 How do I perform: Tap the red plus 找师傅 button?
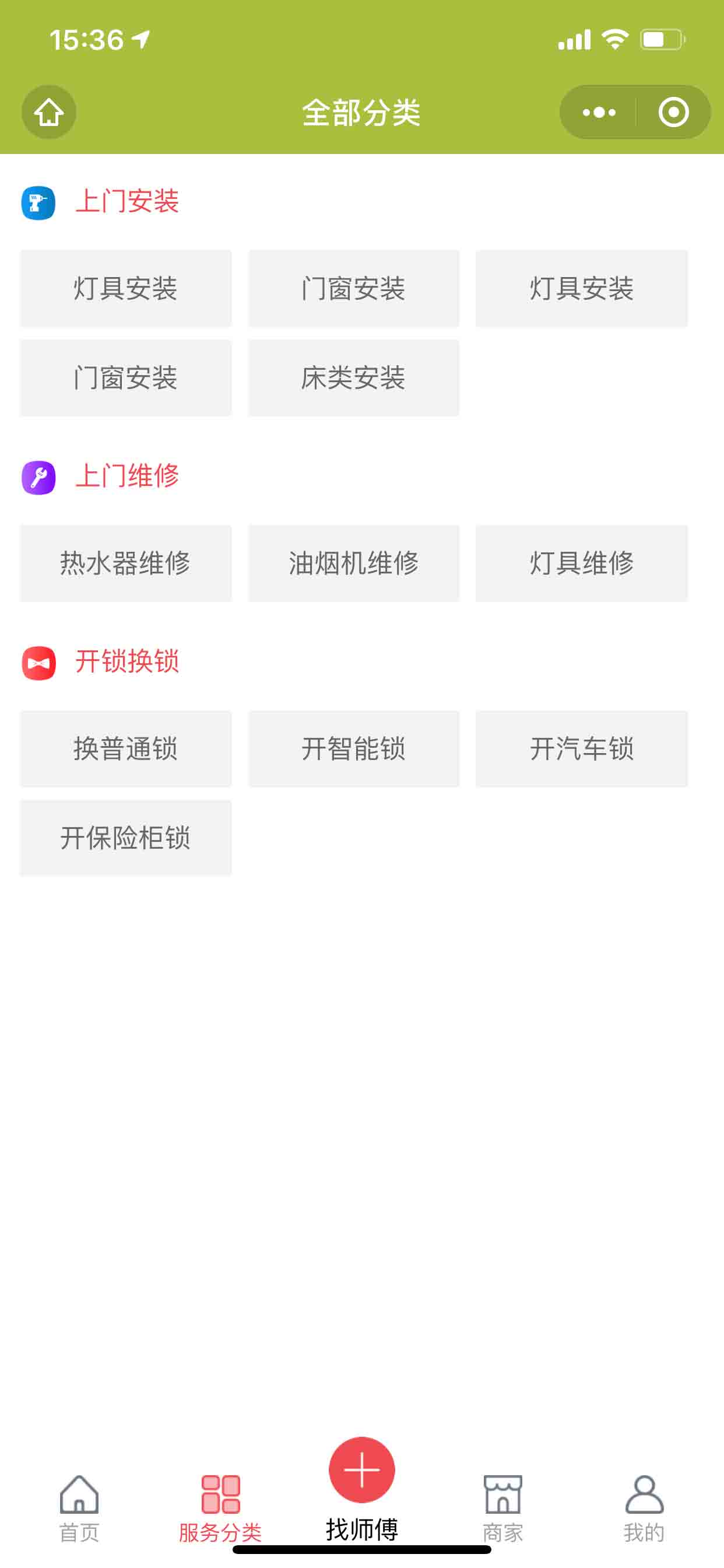[x=362, y=1470]
